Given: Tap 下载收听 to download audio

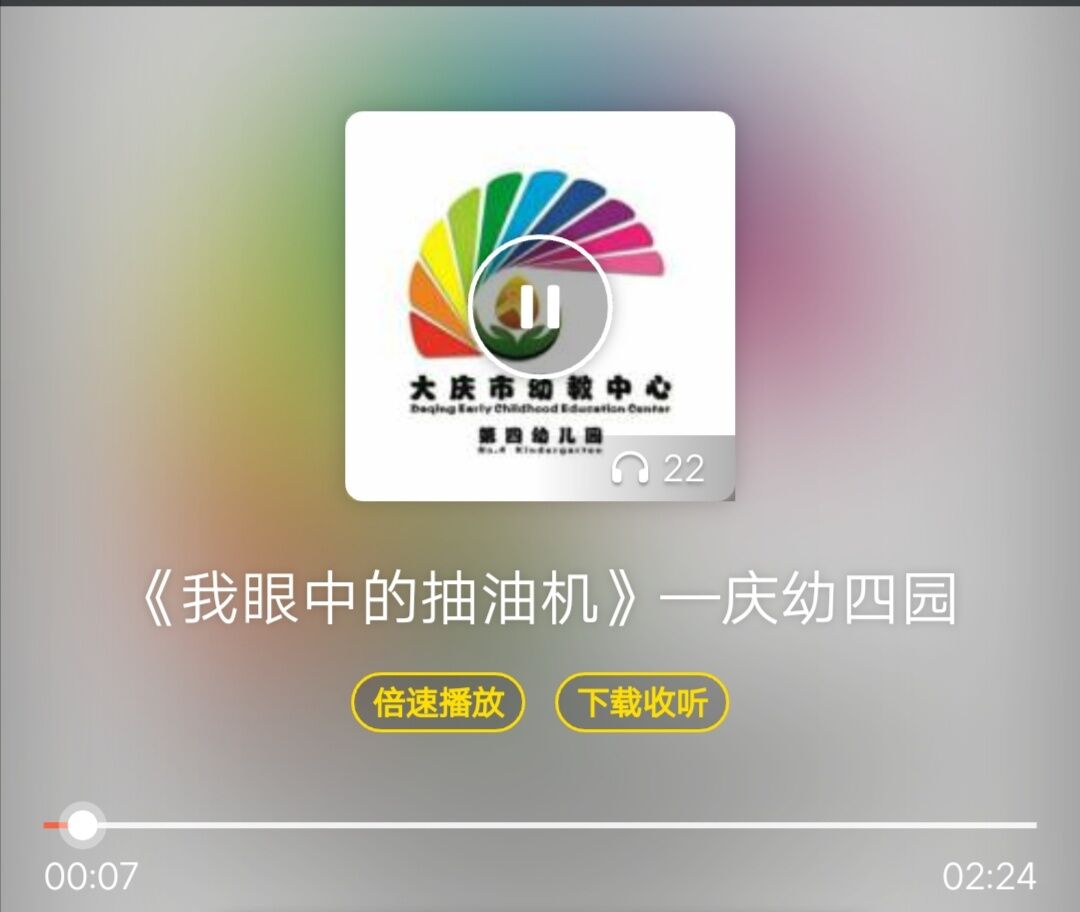Looking at the screenshot, I should coord(642,703).
